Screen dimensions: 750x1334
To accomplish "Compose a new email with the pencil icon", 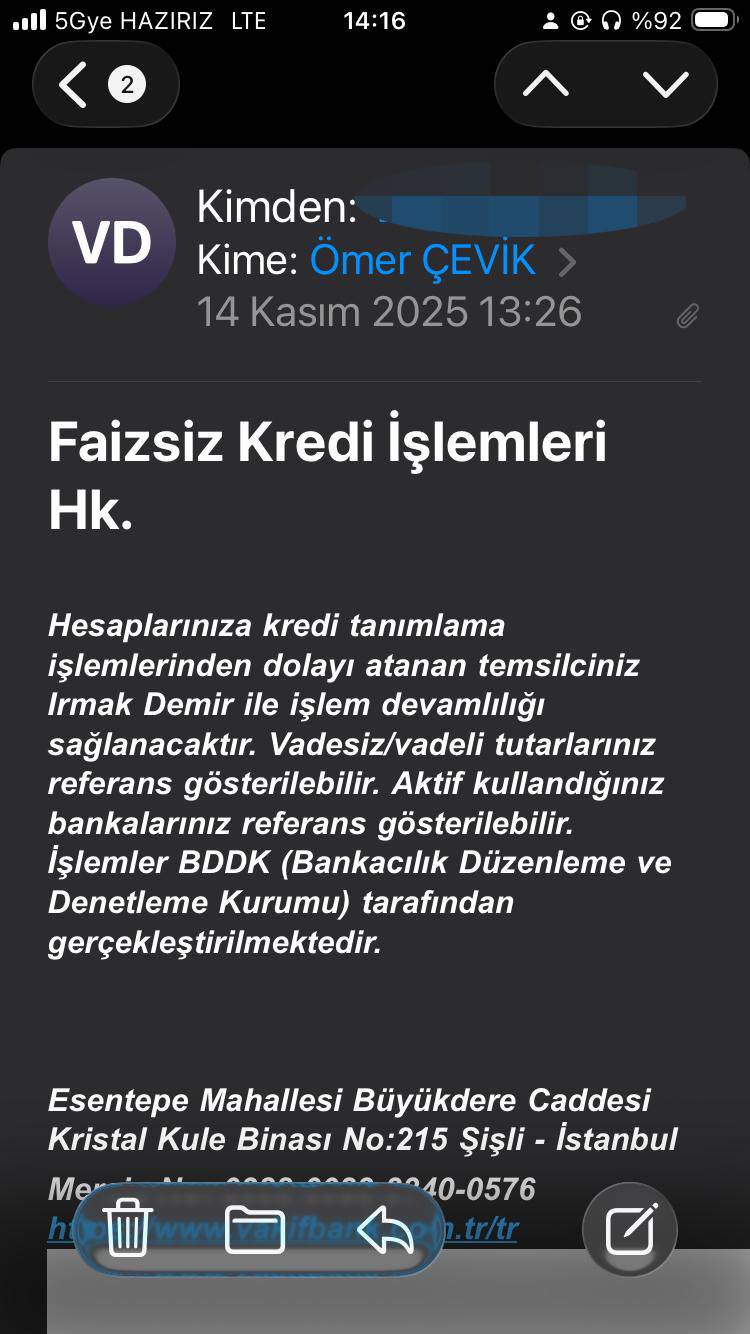I will (x=630, y=1230).
